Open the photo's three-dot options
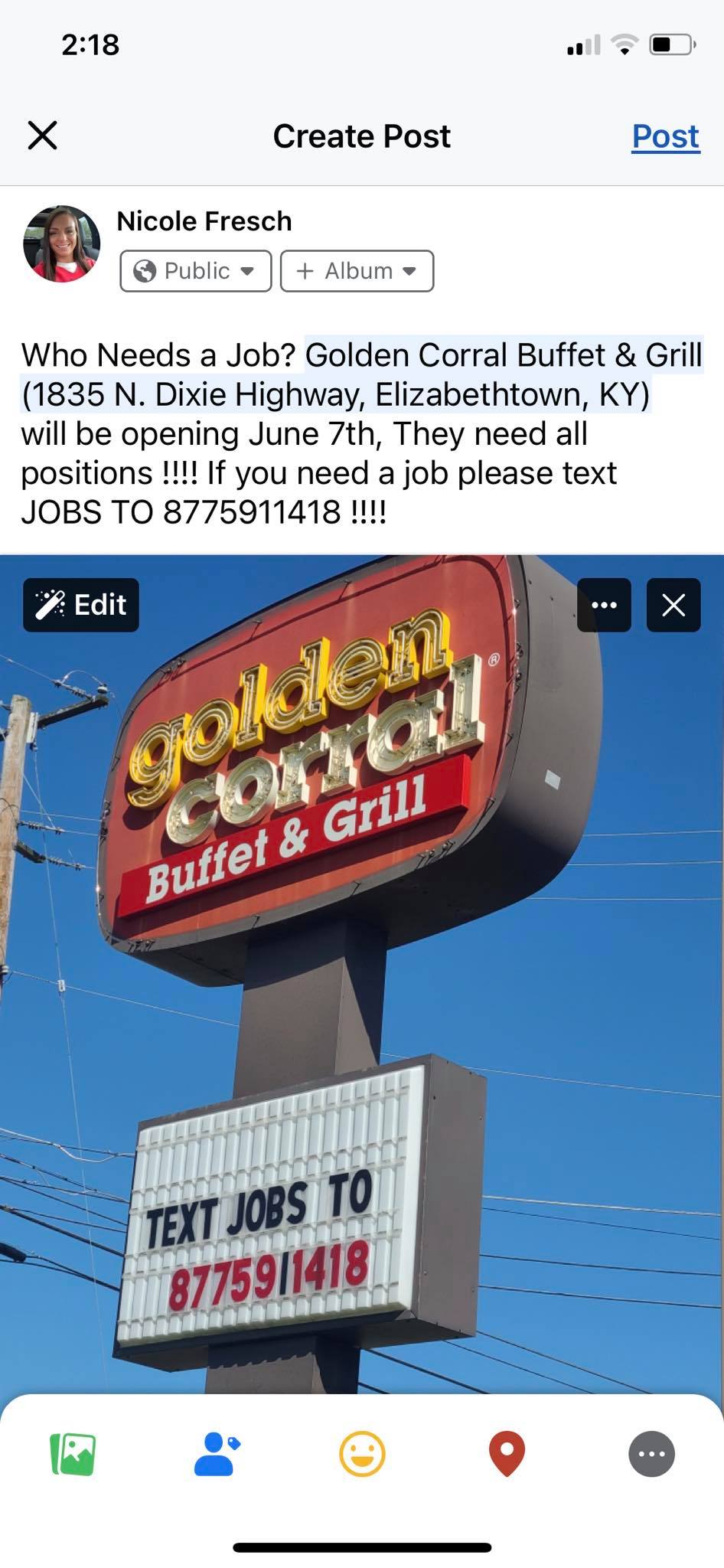Image resolution: width=724 pixels, height=1568 pixels. pos(604,605)
